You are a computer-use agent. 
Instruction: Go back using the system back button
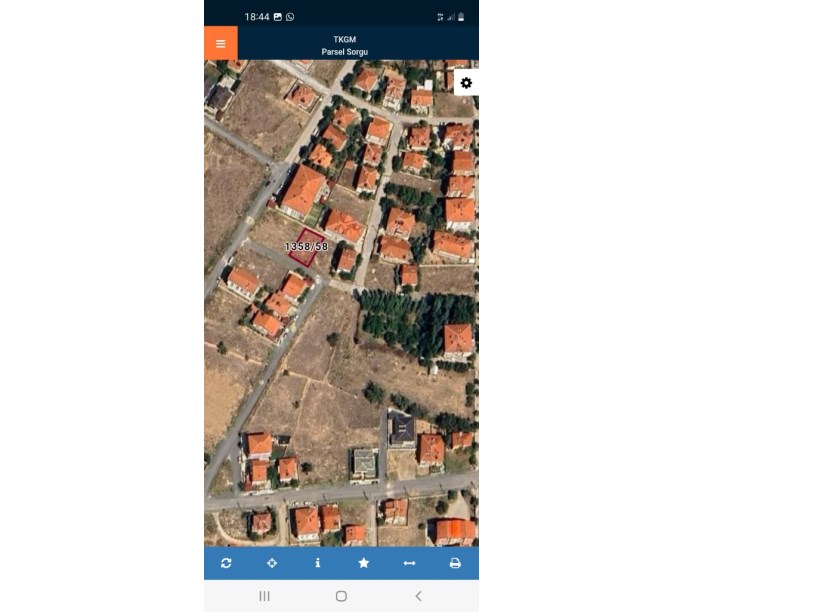click(418, 596)
